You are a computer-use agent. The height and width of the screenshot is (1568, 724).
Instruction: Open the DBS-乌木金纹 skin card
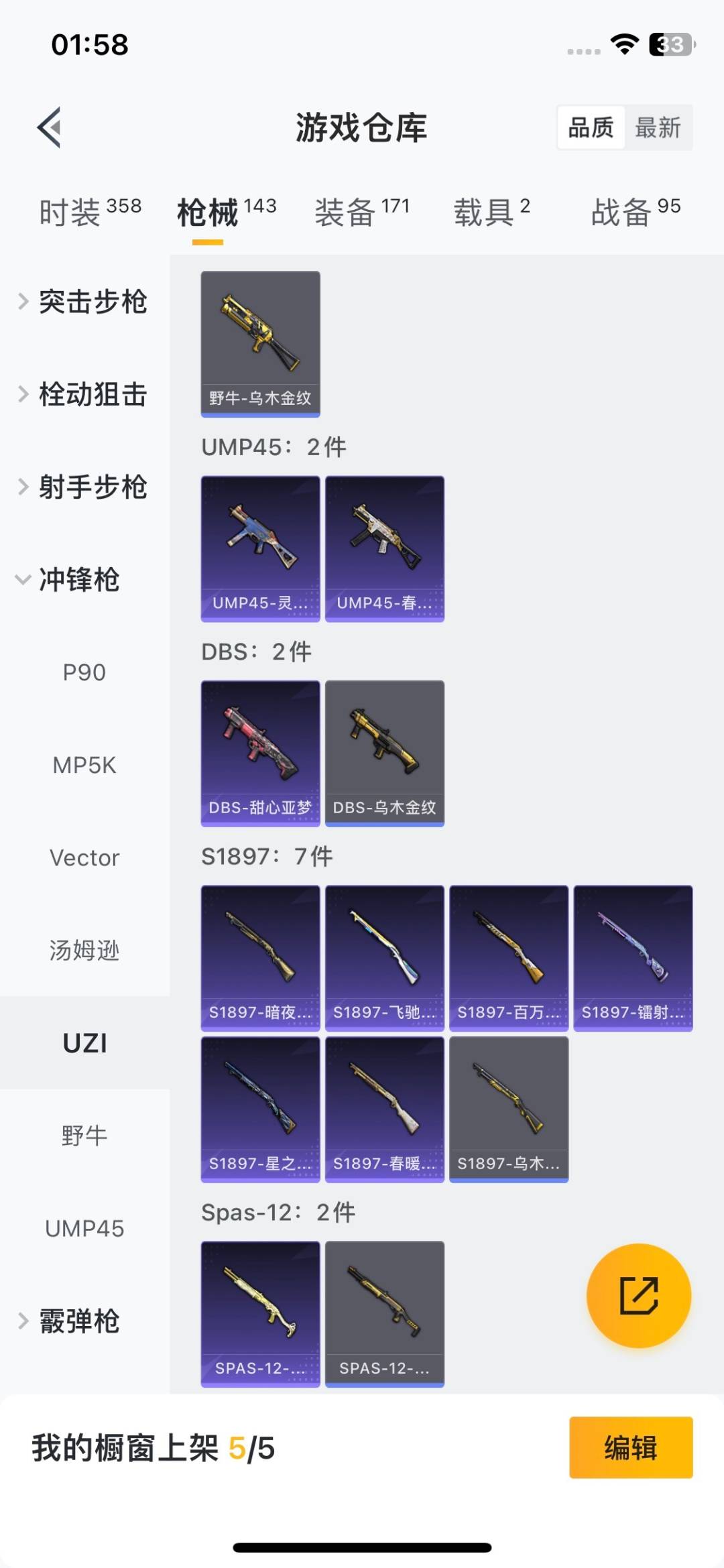tap(384, 751)
